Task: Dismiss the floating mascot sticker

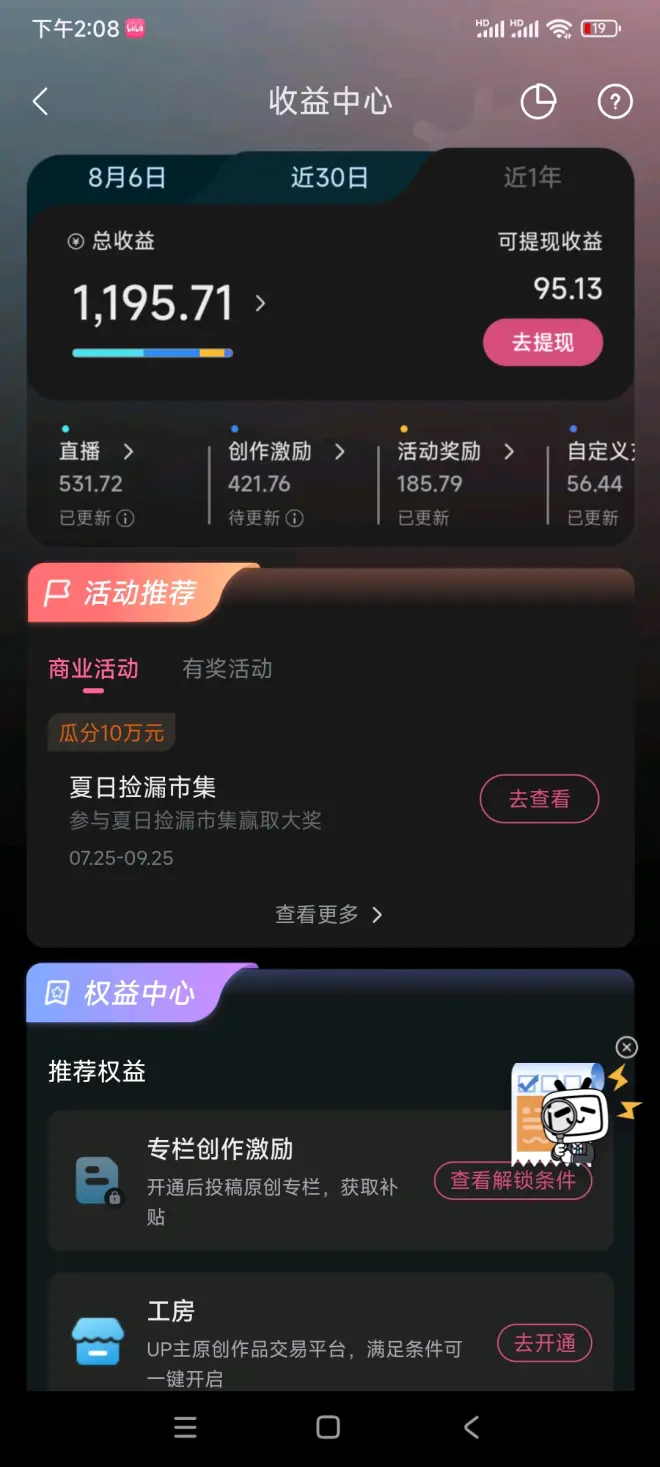Action: tap(626, 1047)
